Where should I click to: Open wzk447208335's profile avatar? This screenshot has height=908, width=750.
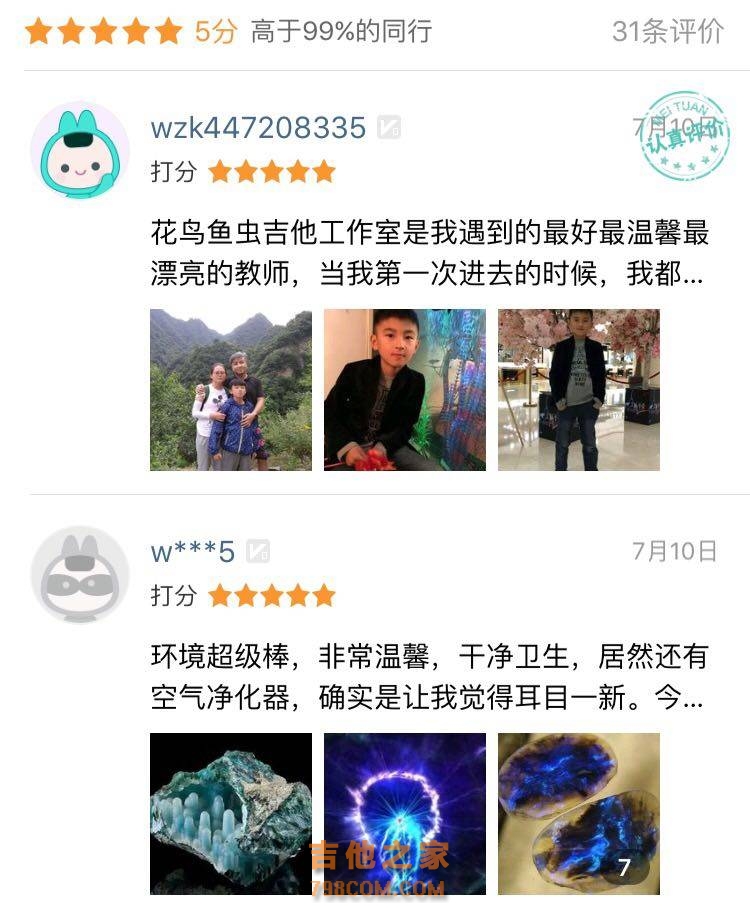(x=80, y=150)
